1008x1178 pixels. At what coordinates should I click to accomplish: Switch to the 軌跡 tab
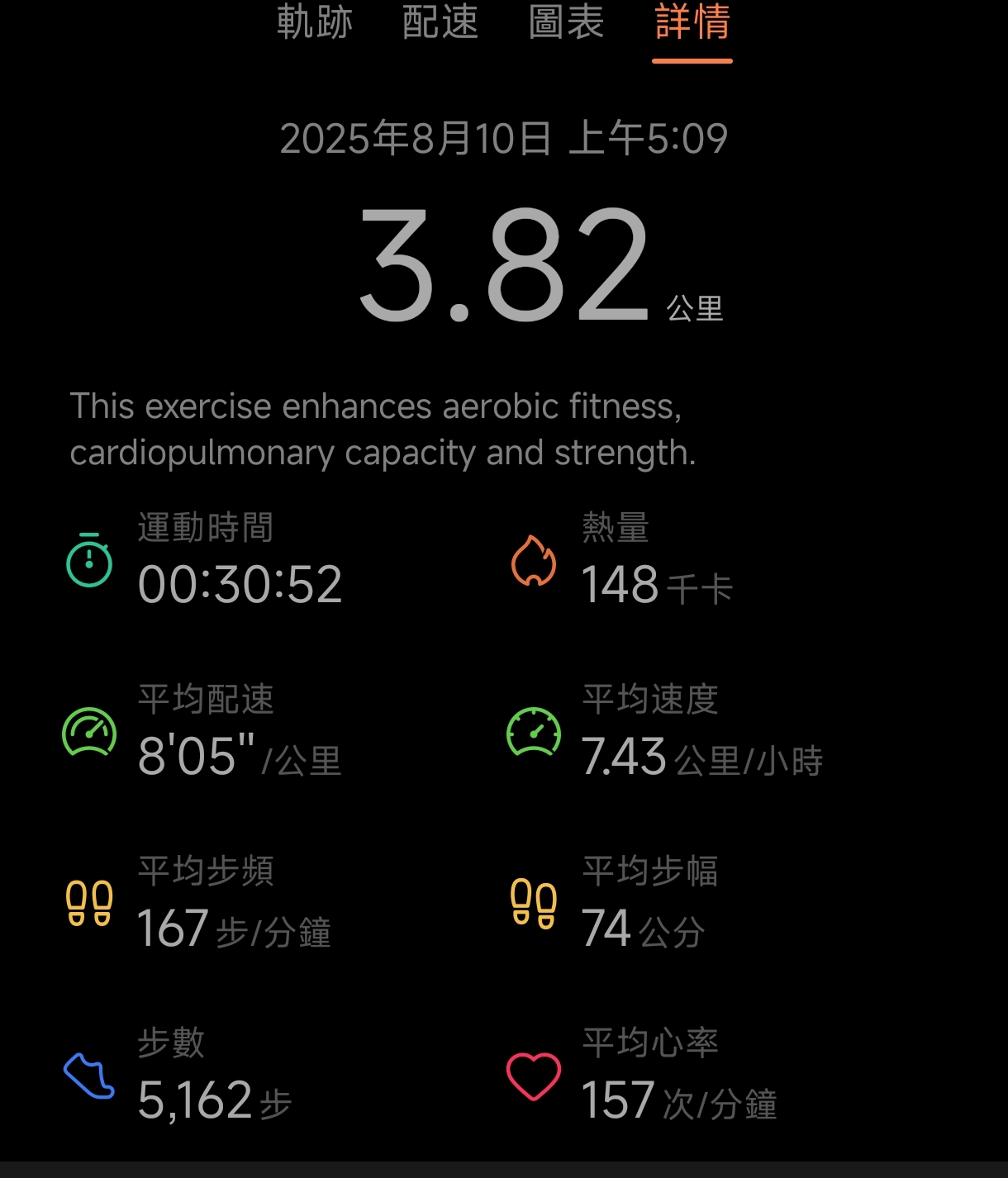coord(315,22)
